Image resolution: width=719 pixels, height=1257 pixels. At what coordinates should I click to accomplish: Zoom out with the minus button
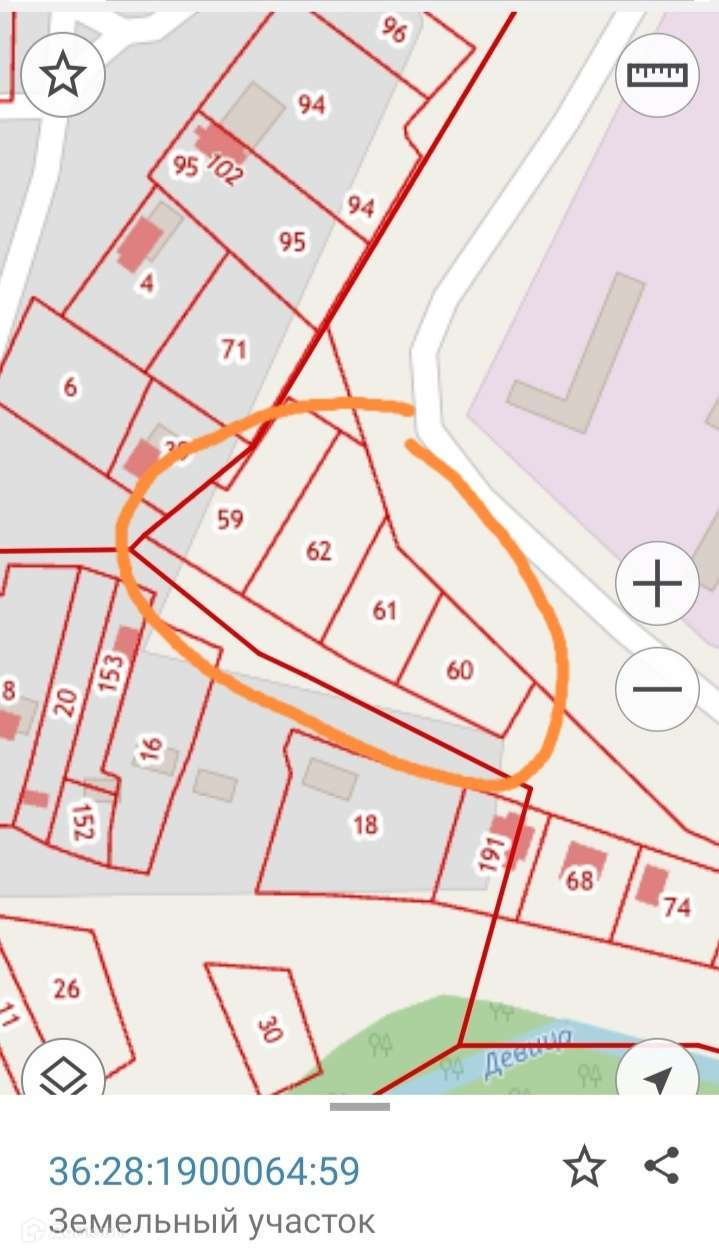[x=657, y=689]
